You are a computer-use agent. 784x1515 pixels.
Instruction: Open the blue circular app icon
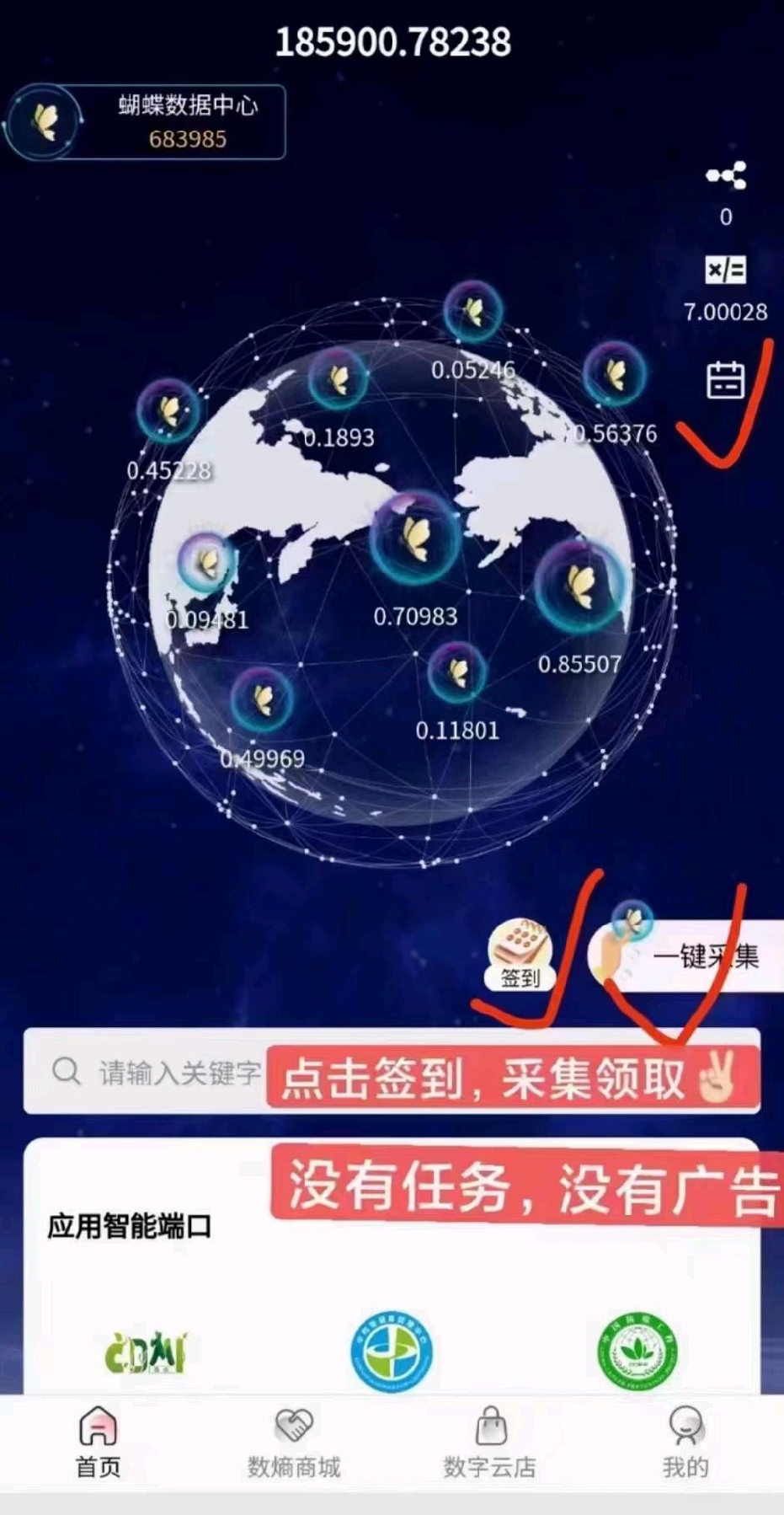coord(392,1351)
